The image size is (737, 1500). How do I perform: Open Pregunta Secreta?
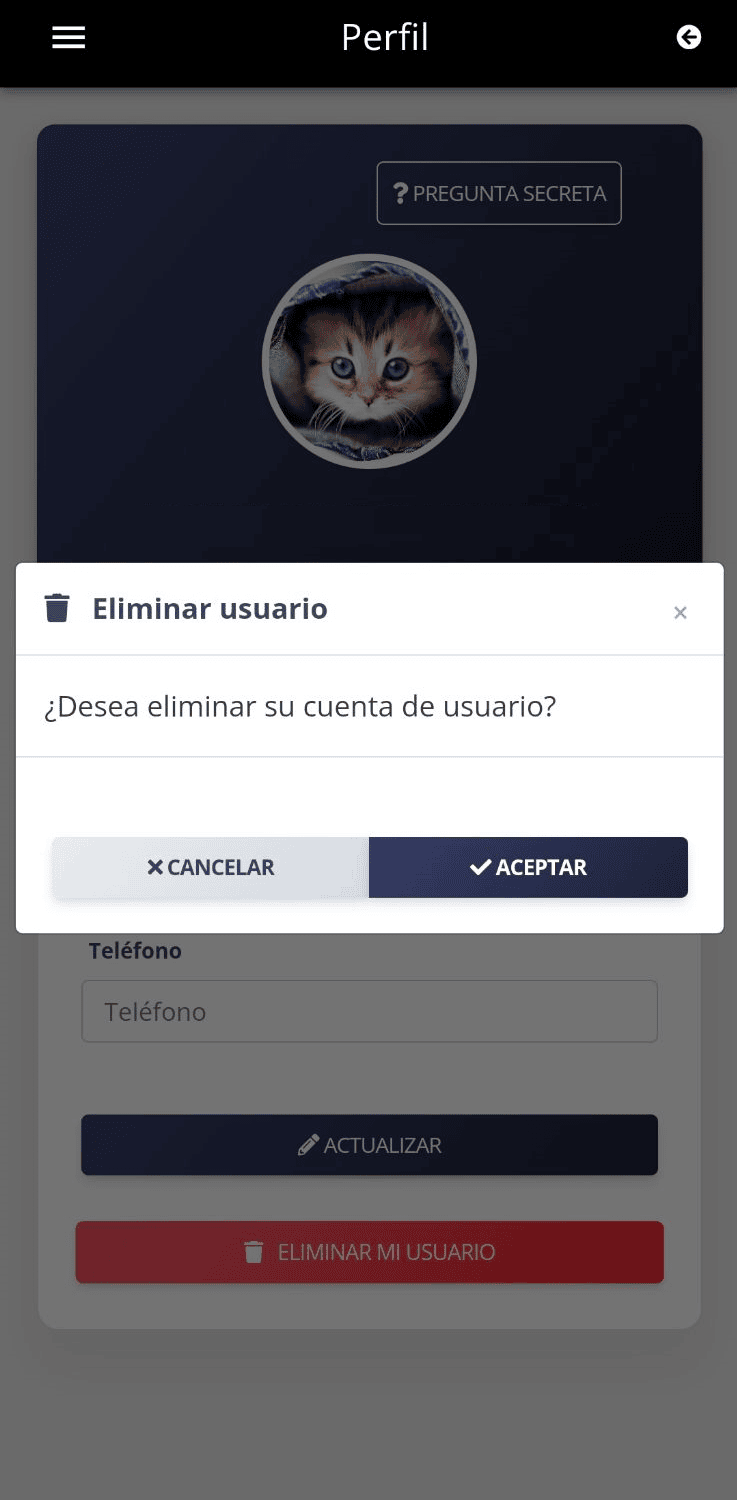pyautogui.click(x=499, y=193)
